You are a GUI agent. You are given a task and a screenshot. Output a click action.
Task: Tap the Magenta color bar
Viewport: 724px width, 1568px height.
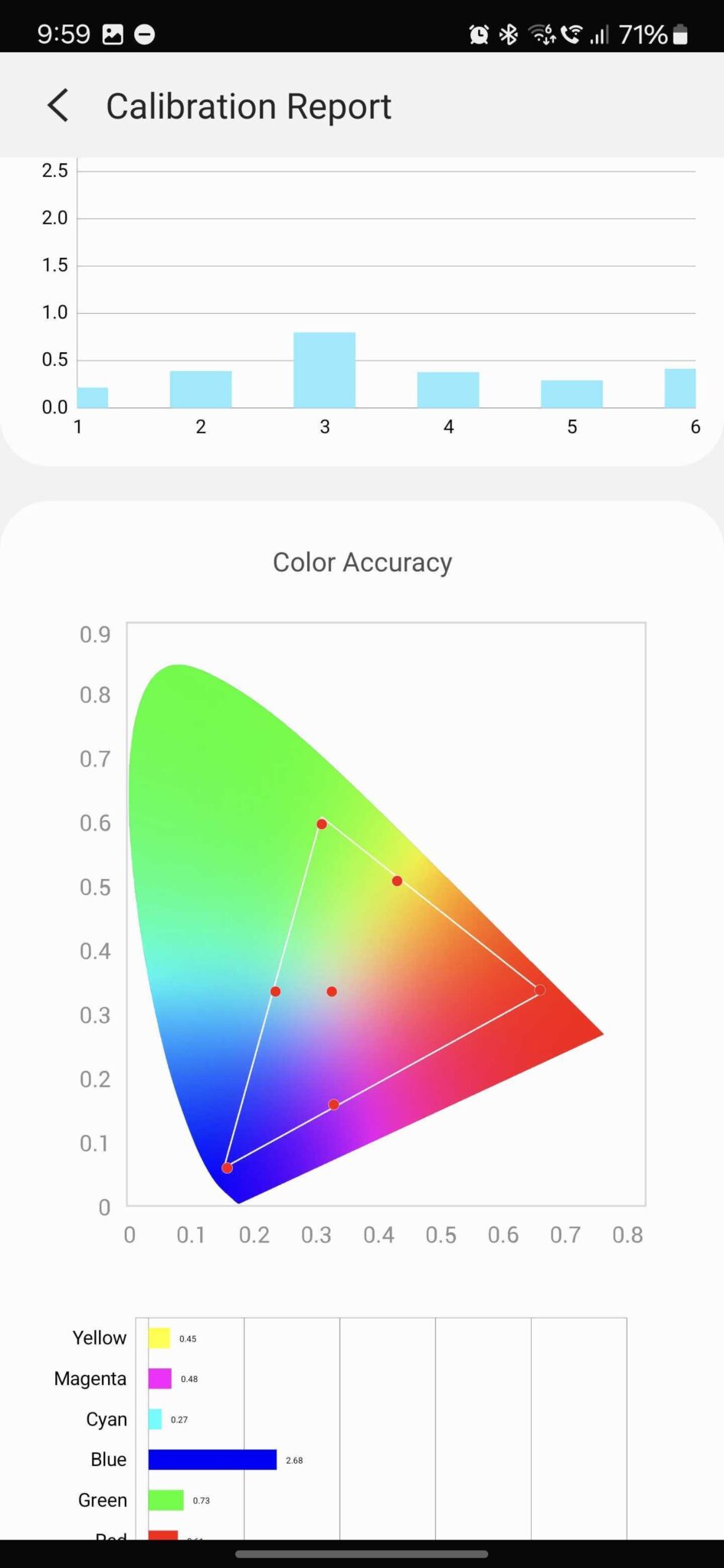(x=159, y=1378)
